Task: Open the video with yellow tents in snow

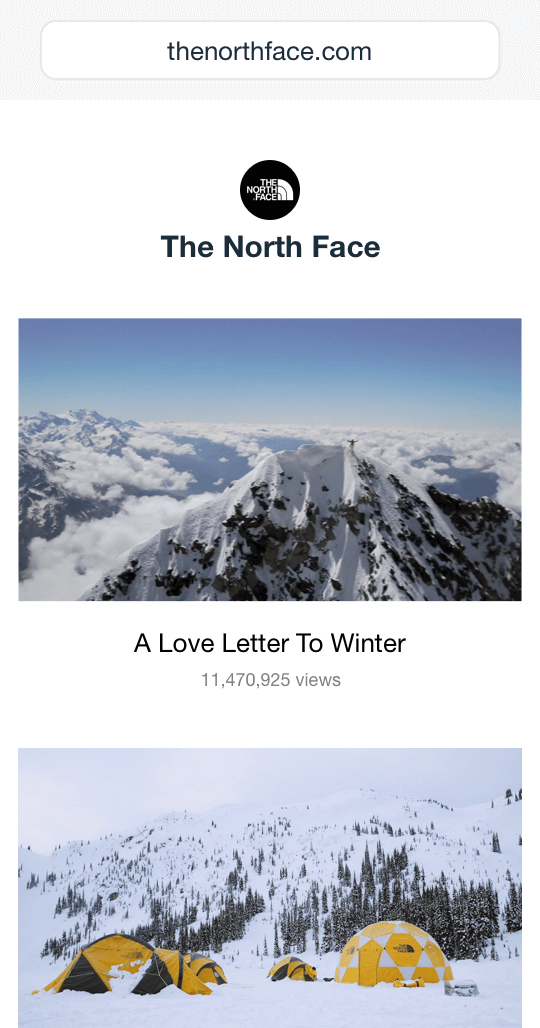Action: [270, 888]
